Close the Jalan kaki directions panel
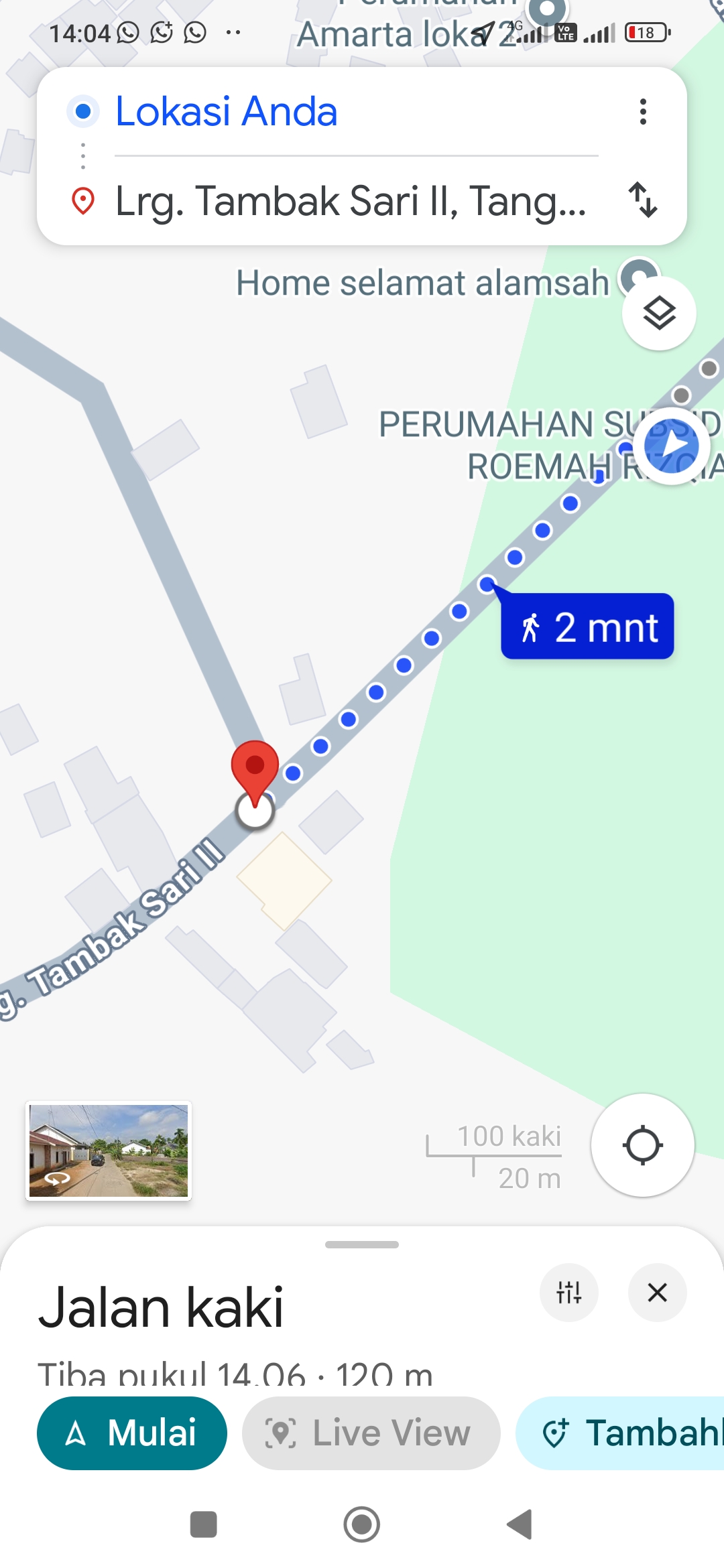Image resolution: width=724 pixels, height=1568 pixels. pos(657,1292)
